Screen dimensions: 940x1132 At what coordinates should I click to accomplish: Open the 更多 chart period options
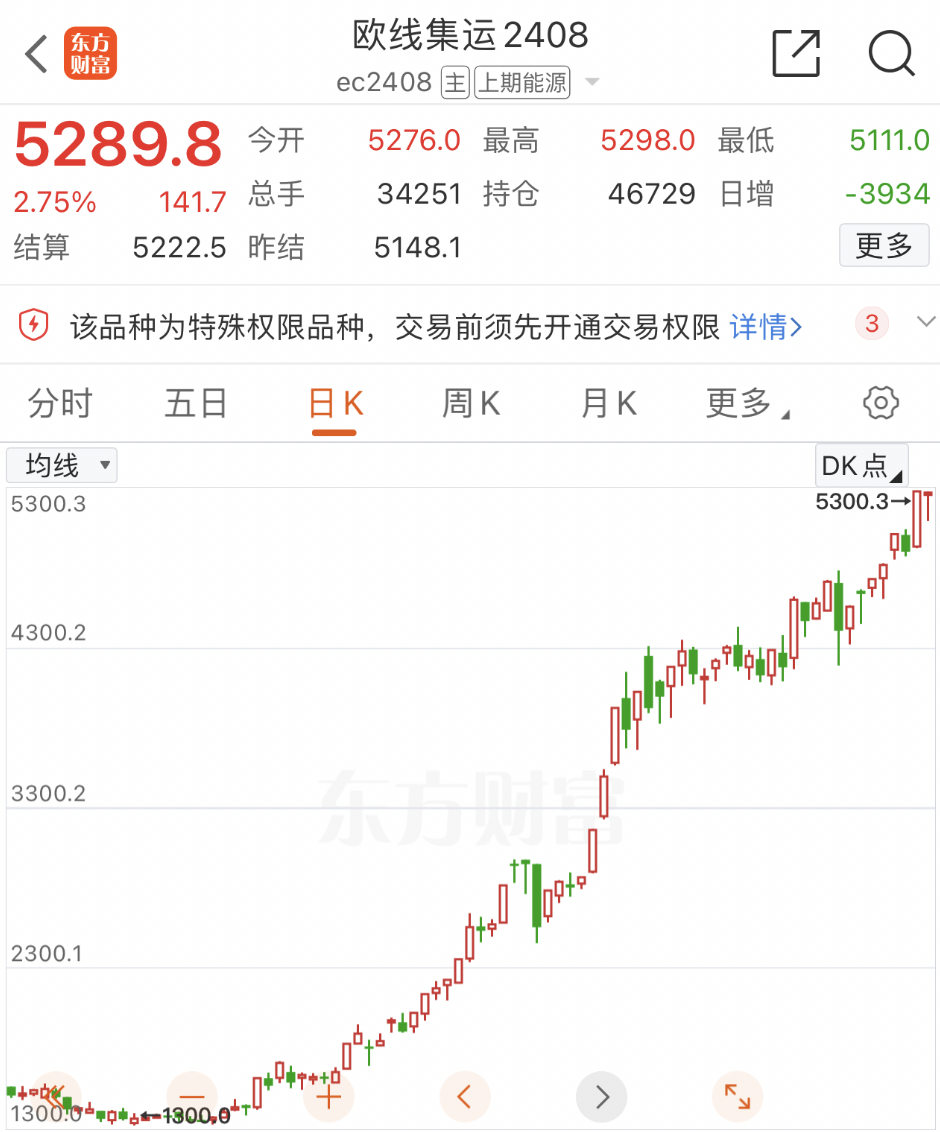click(x=746, y=404)
